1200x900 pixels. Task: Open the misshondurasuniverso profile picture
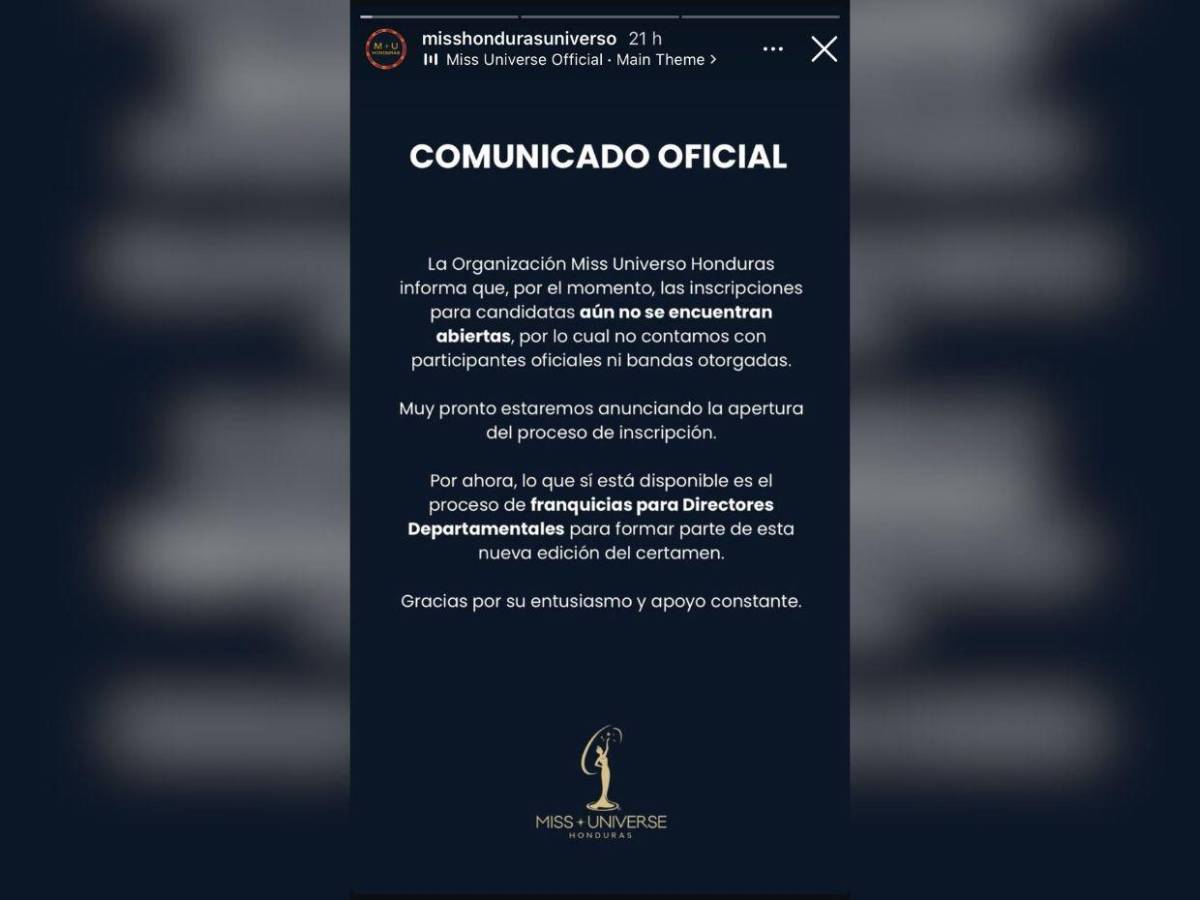point(386,49)
